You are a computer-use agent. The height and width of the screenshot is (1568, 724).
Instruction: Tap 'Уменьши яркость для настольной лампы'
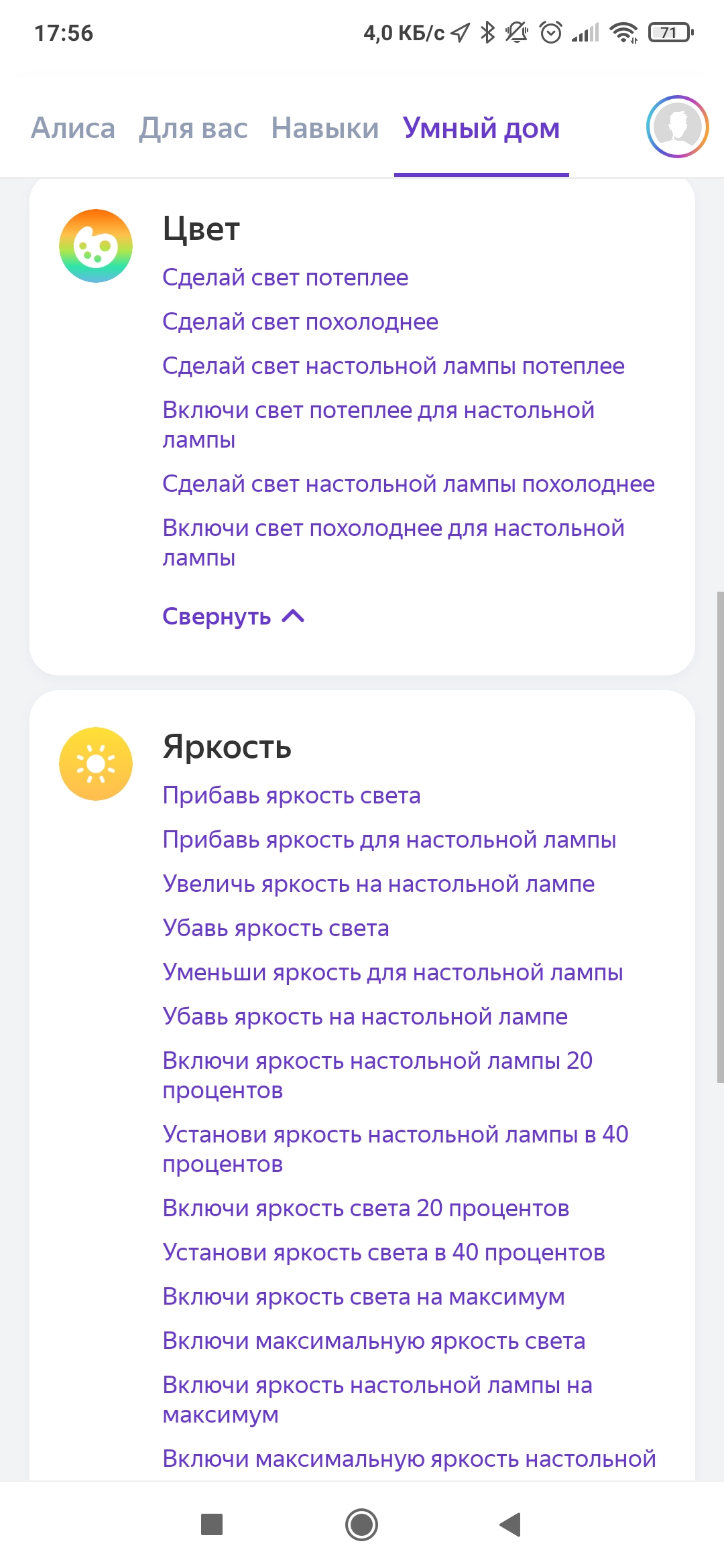[392, 972]
